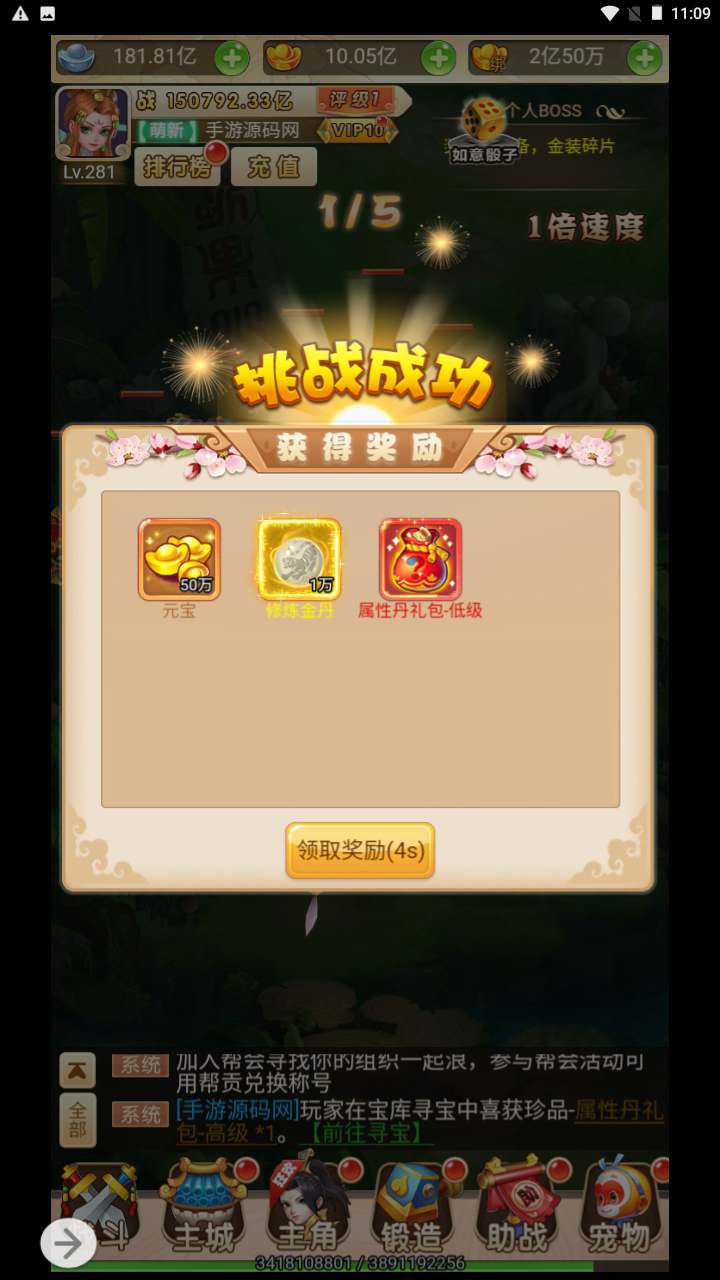
Task: Add bound currency with the plus beside 2亿50万
Action: pos(644,58)
